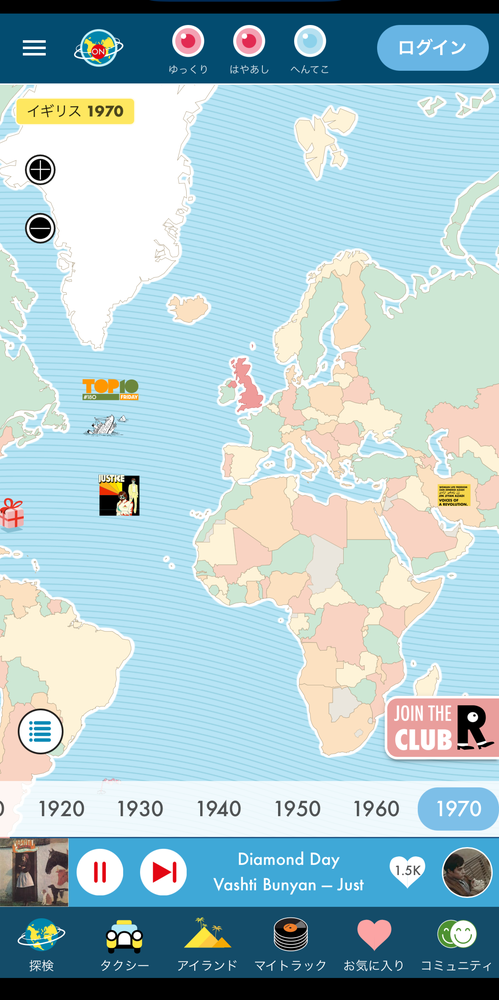Tap the Join the Club banner
The image size is (499, 1000).
(442, 728)
